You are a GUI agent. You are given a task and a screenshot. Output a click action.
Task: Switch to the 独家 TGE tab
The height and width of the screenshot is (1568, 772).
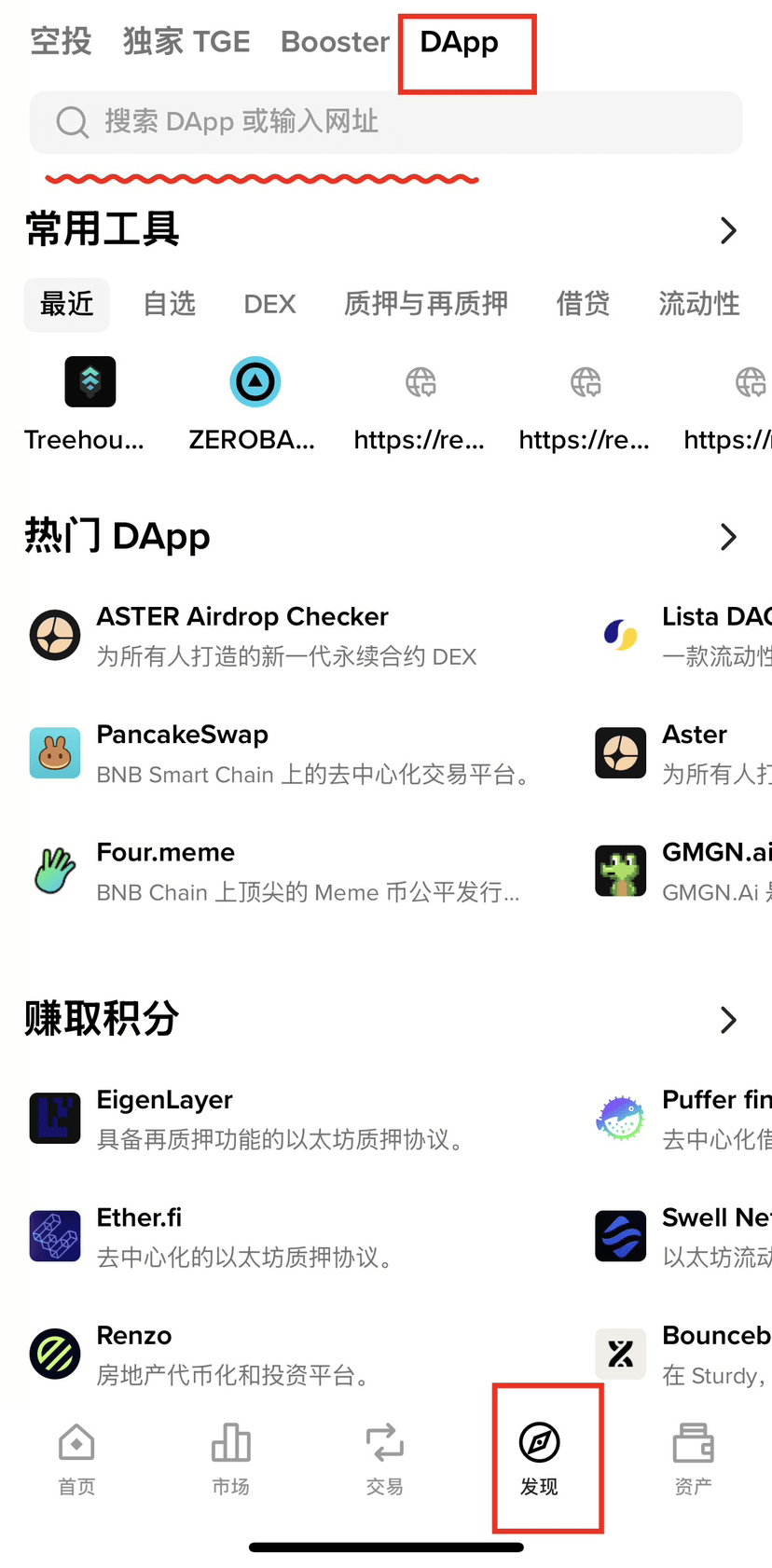point(186,42)
